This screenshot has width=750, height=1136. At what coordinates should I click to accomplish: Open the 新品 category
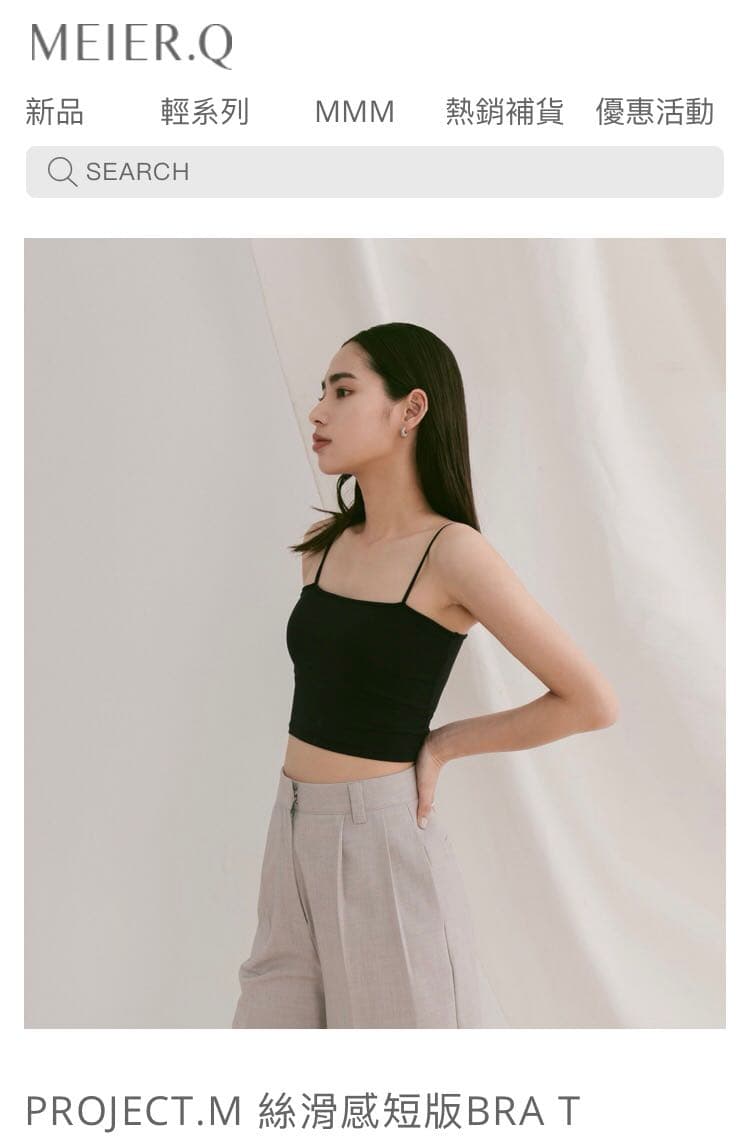click(x=55, y=112)
